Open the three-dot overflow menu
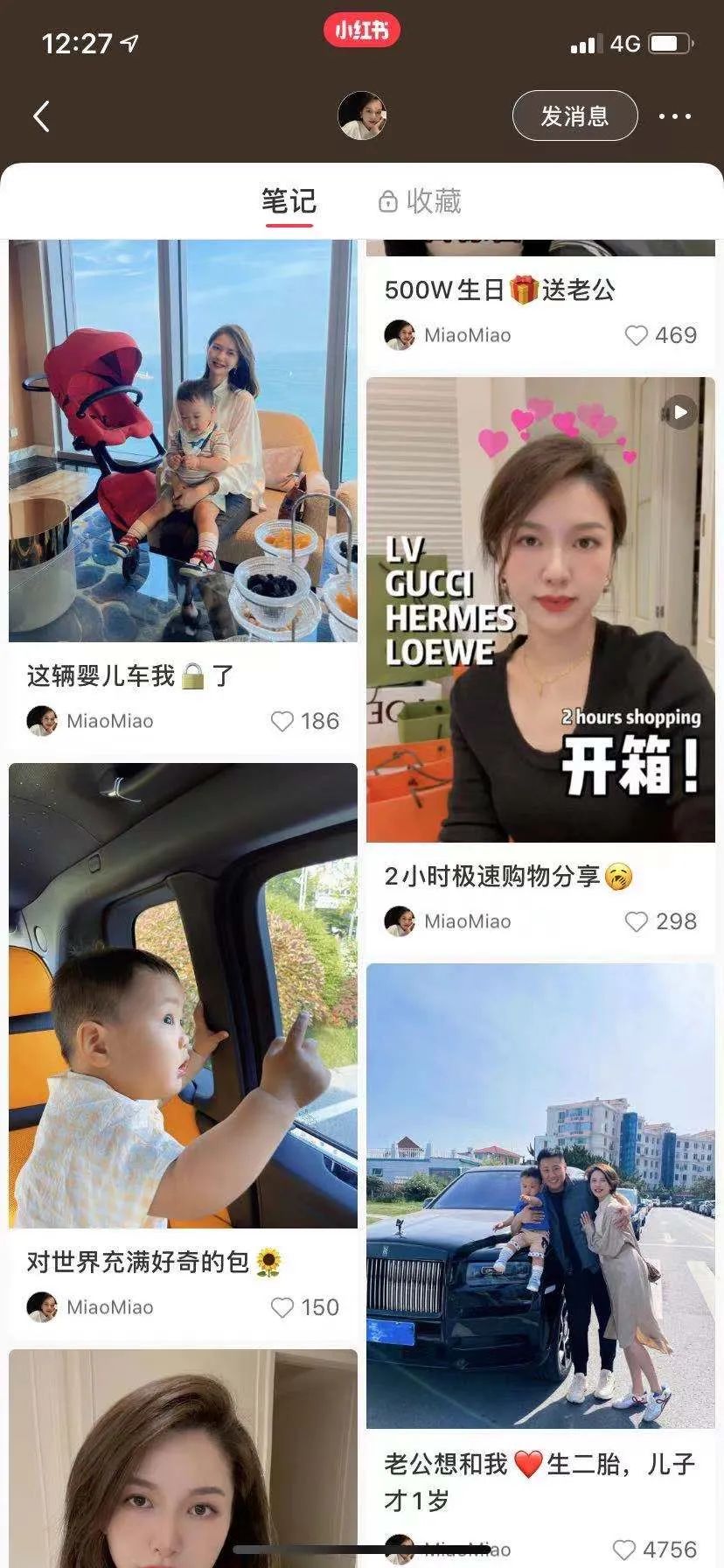 click(674, 116)
